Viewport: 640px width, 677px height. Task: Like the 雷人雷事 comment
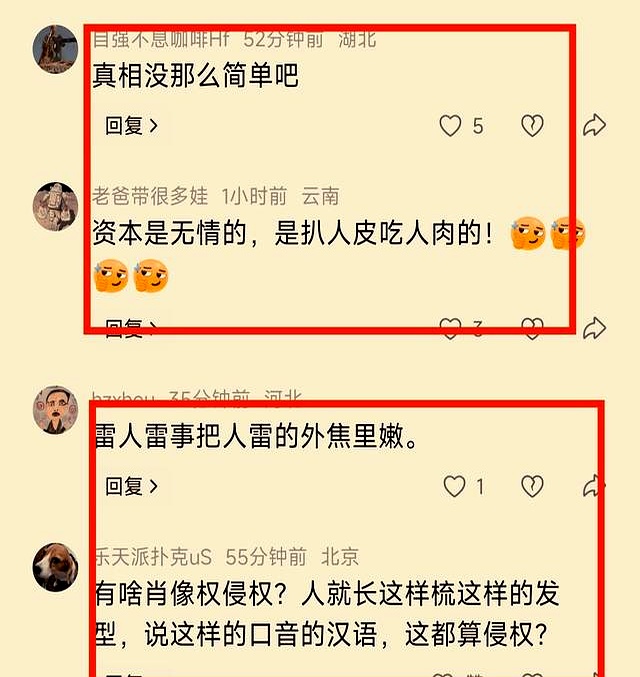(x=455, y=486)
